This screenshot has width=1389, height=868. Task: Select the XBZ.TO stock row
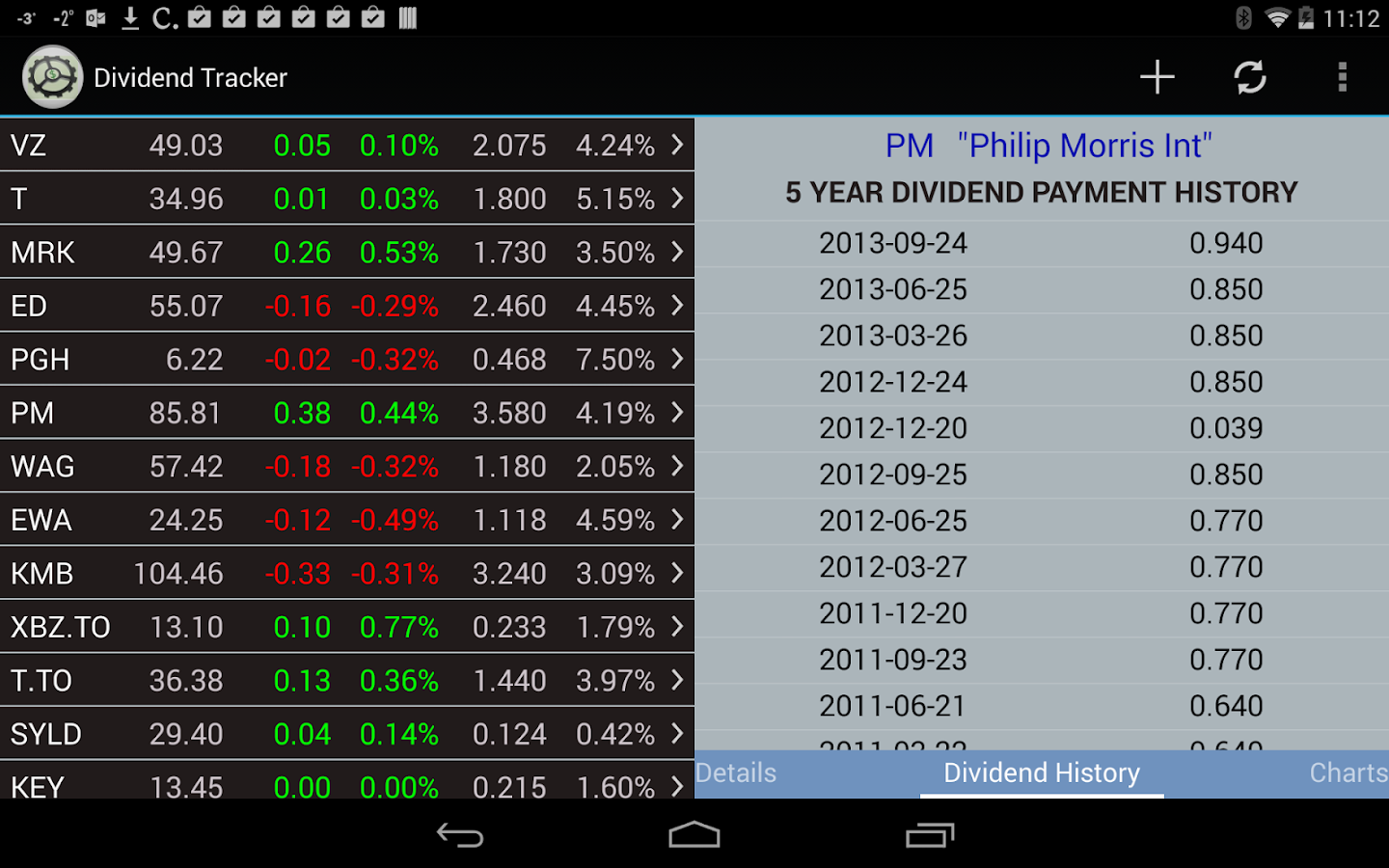(x=347, y=628)
